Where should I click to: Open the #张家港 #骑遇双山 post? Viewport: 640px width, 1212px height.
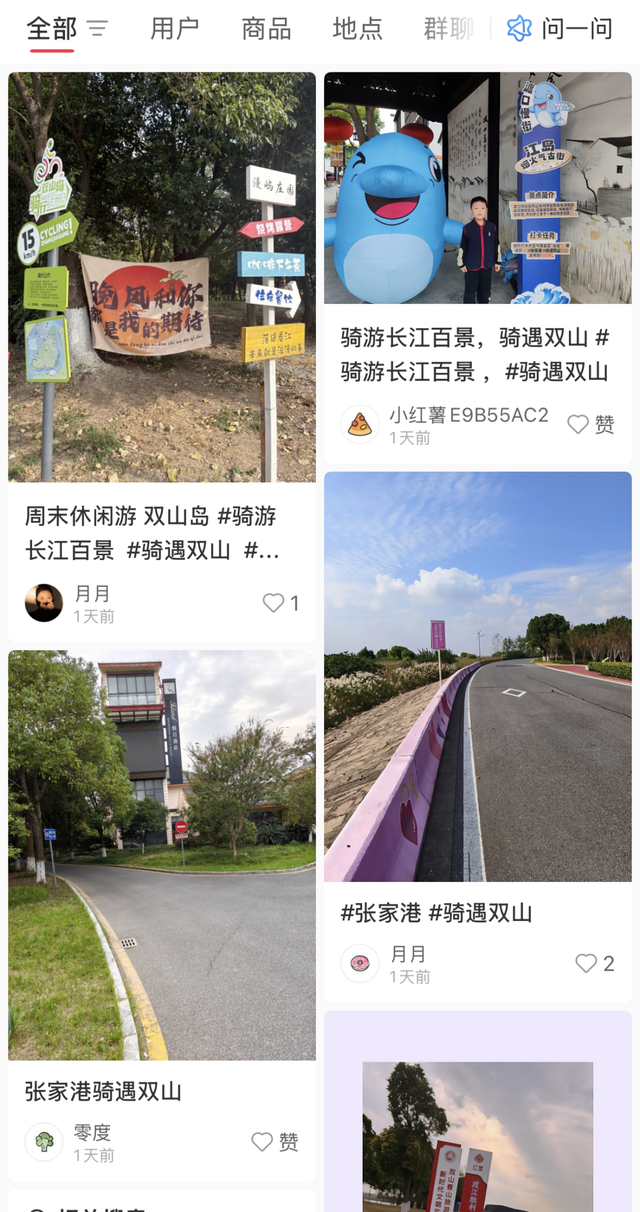pos(478,676)
